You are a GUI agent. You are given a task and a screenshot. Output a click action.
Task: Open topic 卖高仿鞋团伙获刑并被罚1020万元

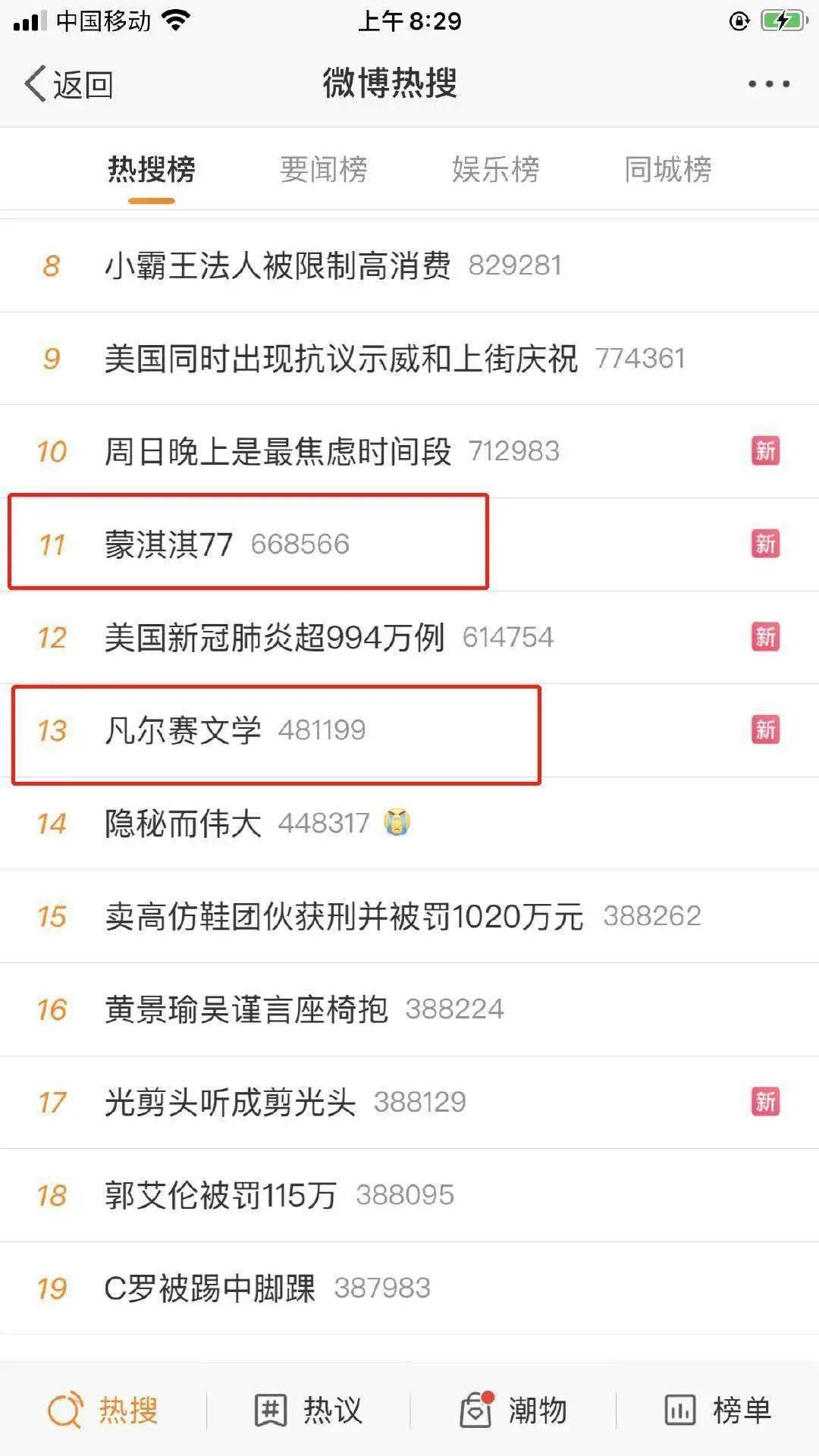[409, 917]
